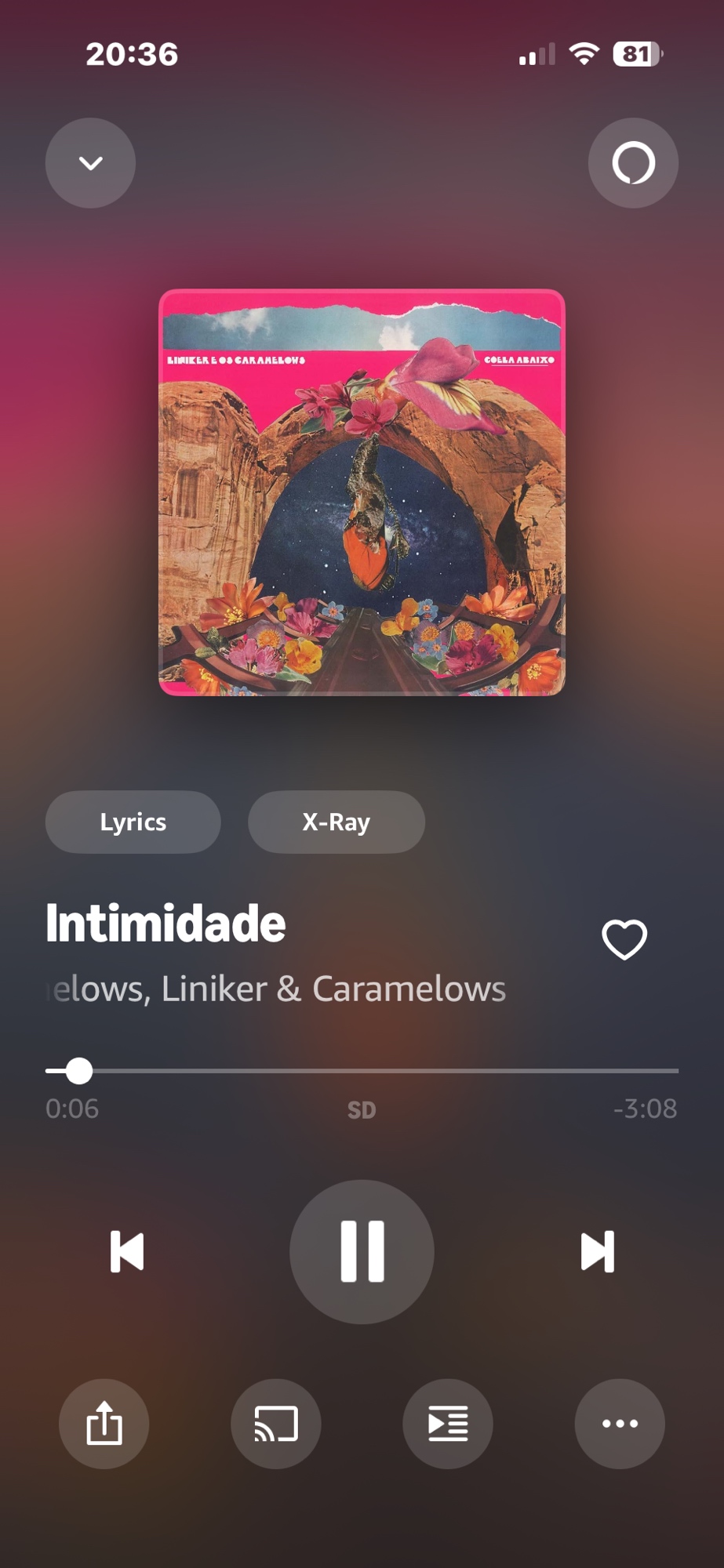Open the more options menu
The image size is (724, 1568).
(x=620, y=1424)
